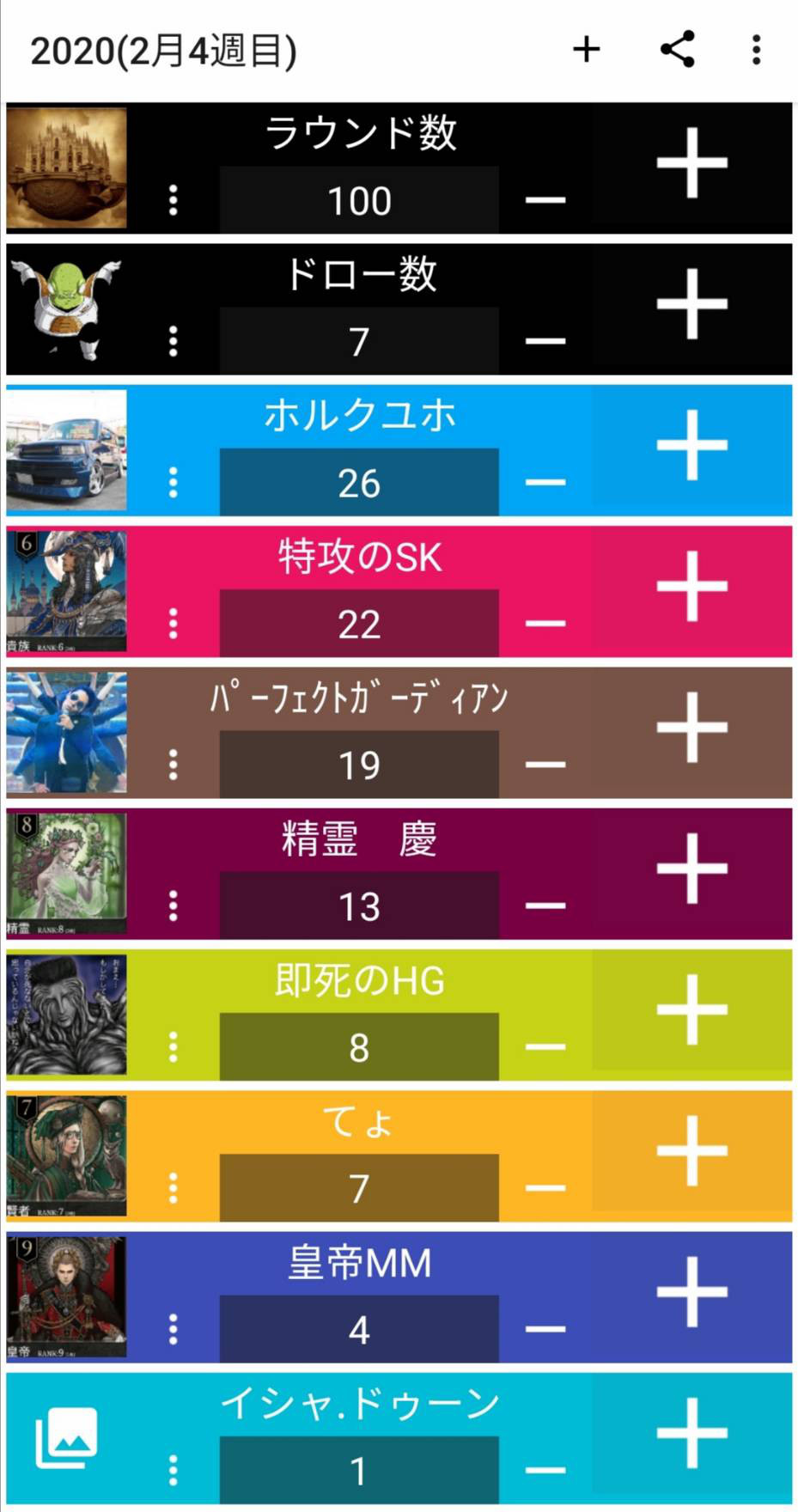Open options menu for ドロー数
The width and height of the screenshot is (798, 1512).
174,341
